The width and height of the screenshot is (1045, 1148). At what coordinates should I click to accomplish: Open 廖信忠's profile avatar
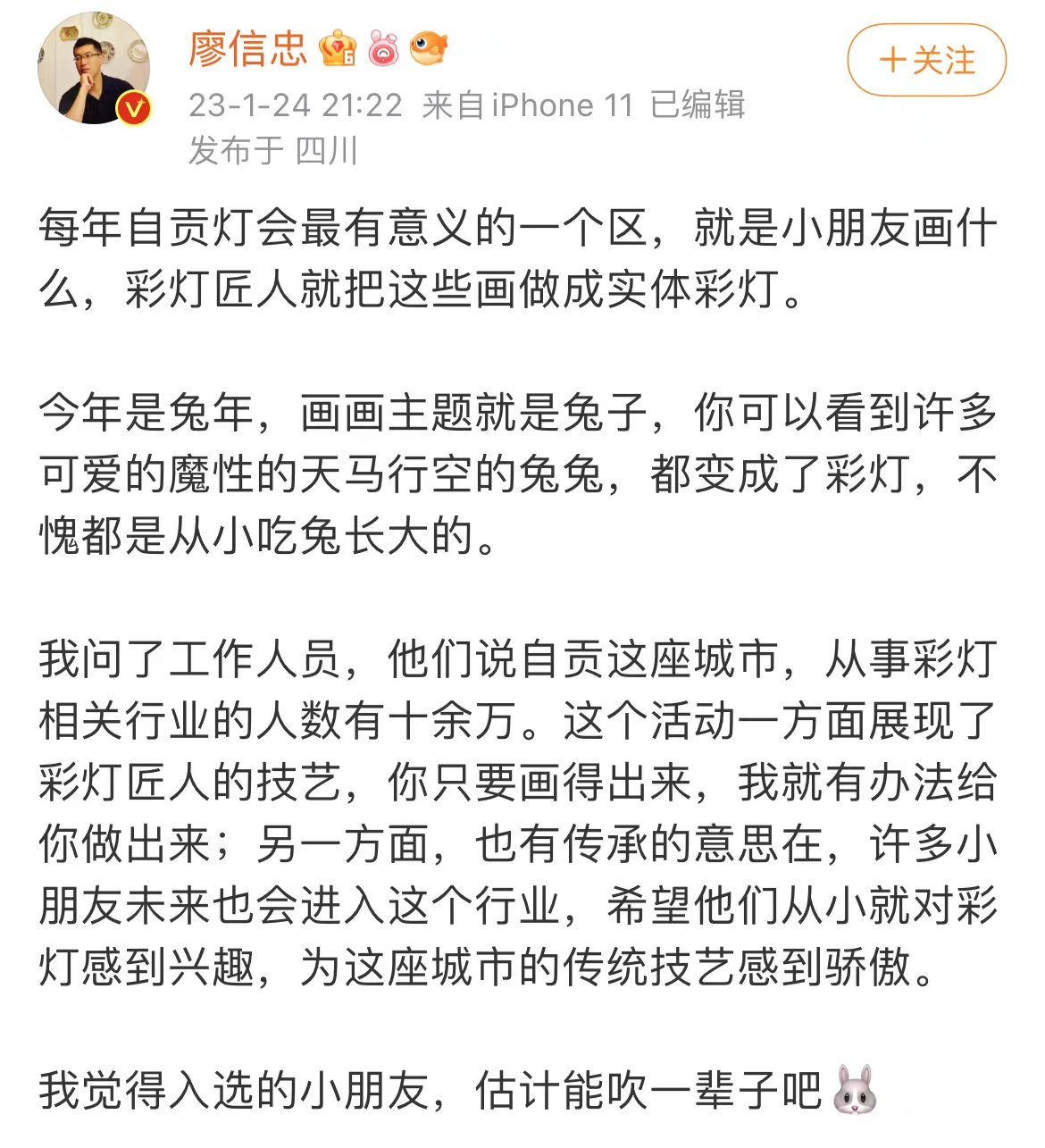[x=94, y=67]
